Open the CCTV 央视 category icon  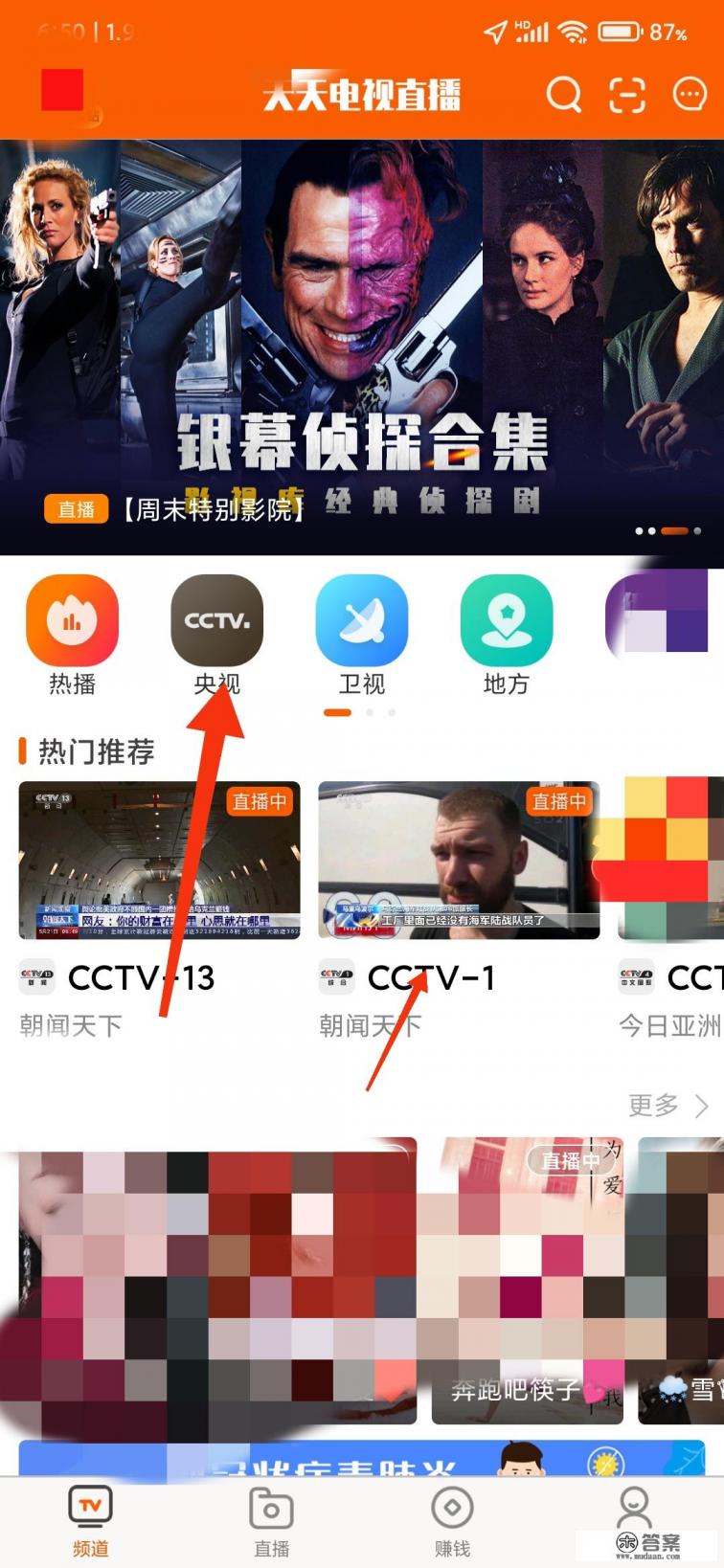pyautogui.click(x=217, y=619)
